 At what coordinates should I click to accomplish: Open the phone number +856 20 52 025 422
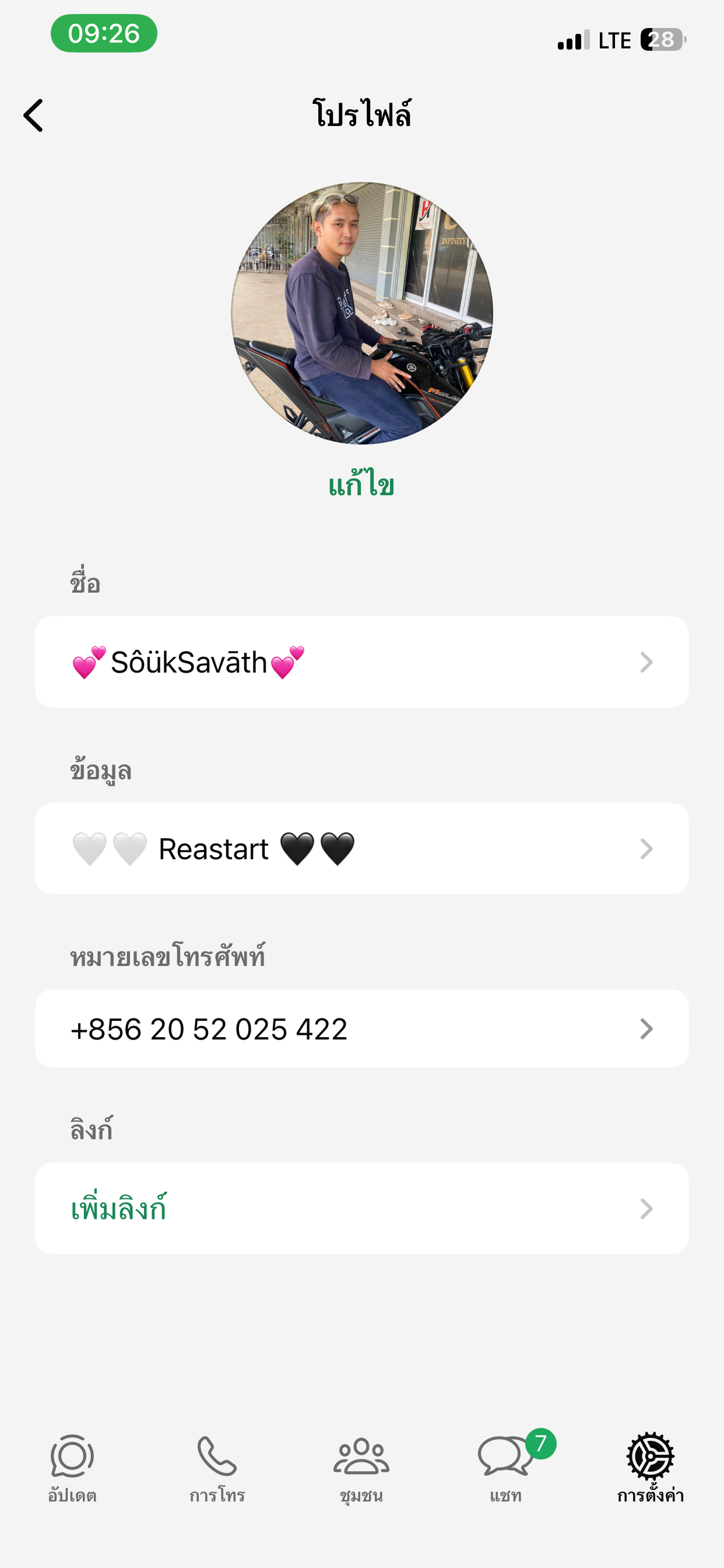(361, 1028)
